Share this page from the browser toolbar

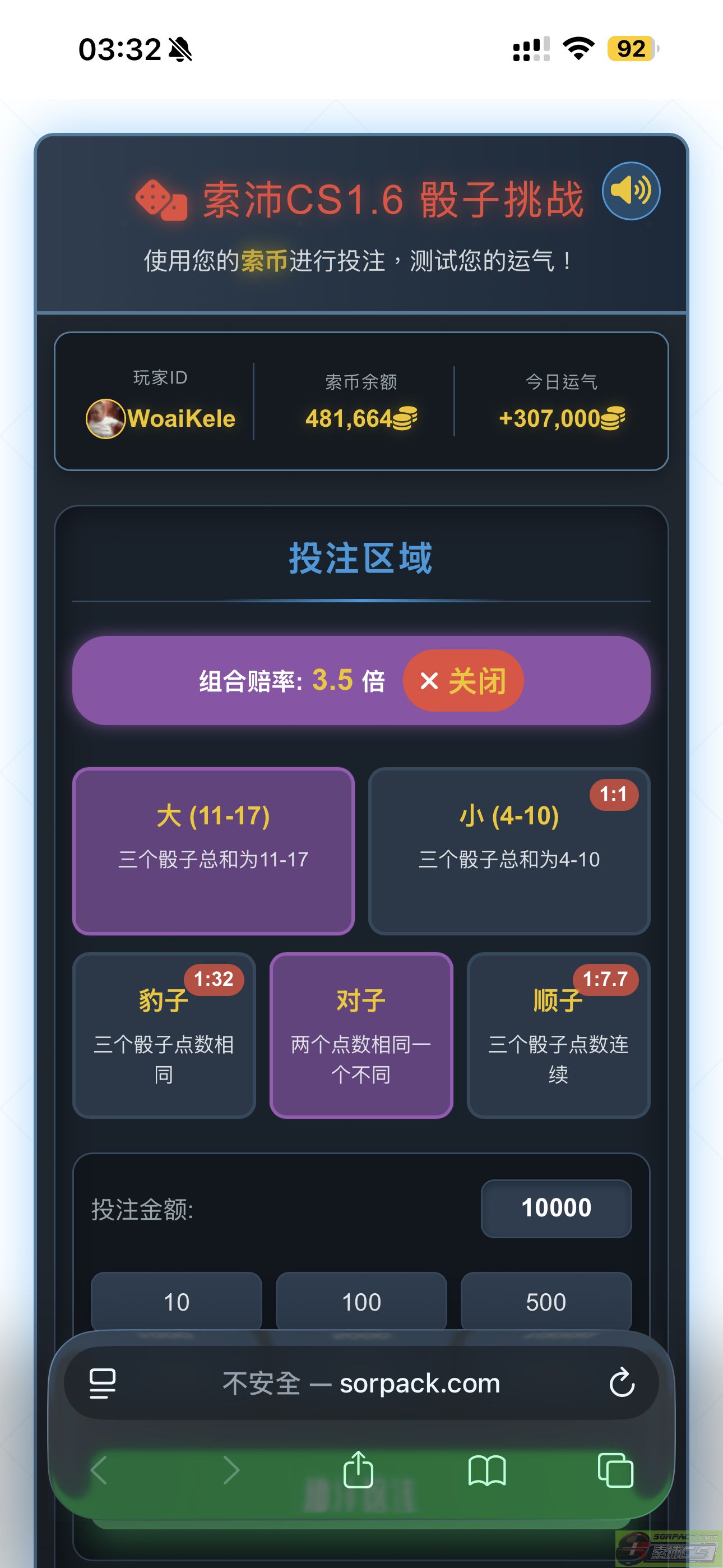tap(359, 1470)
